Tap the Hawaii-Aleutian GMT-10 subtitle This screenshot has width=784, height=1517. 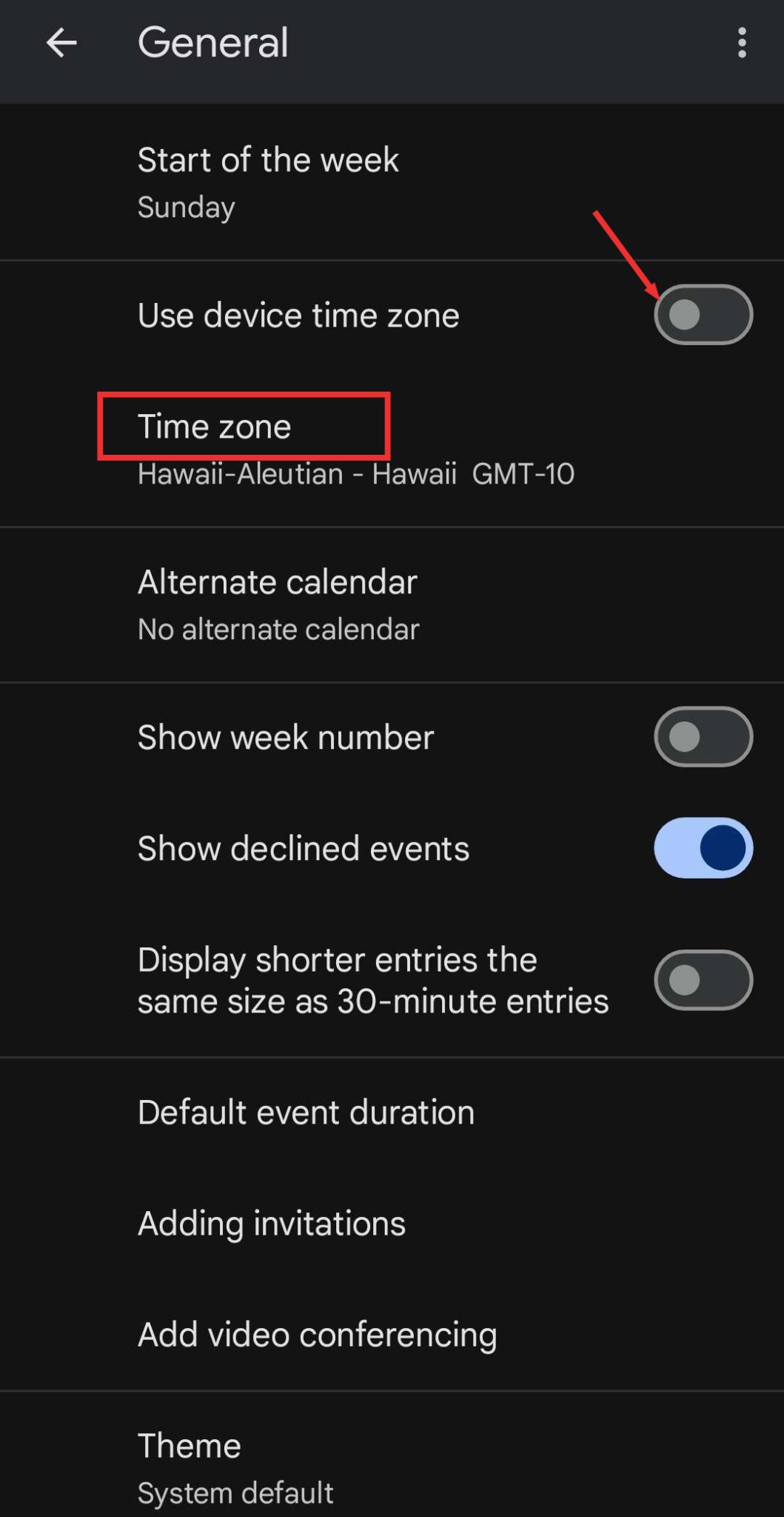coord(355,473)
